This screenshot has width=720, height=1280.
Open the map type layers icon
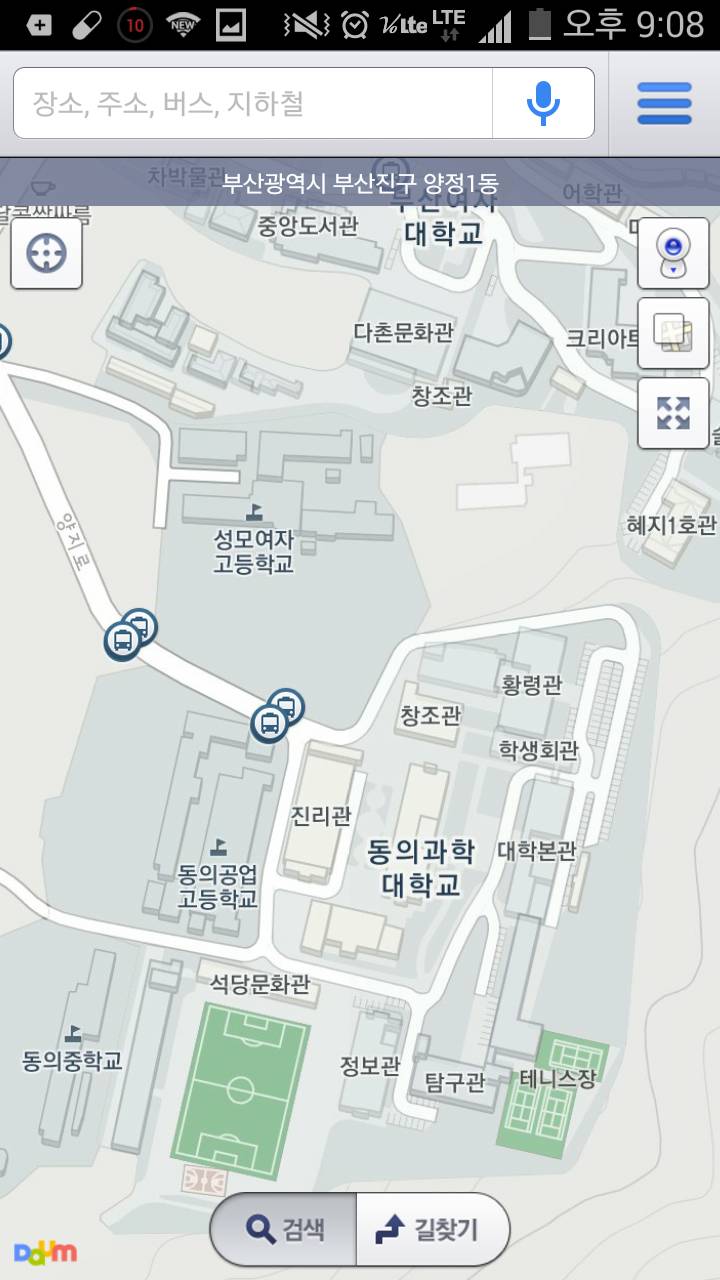click(673, 334)
